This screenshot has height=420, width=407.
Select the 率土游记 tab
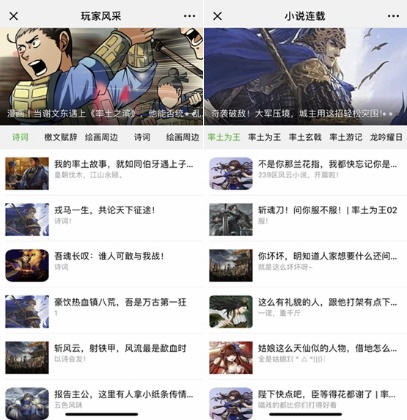[346, 137]
